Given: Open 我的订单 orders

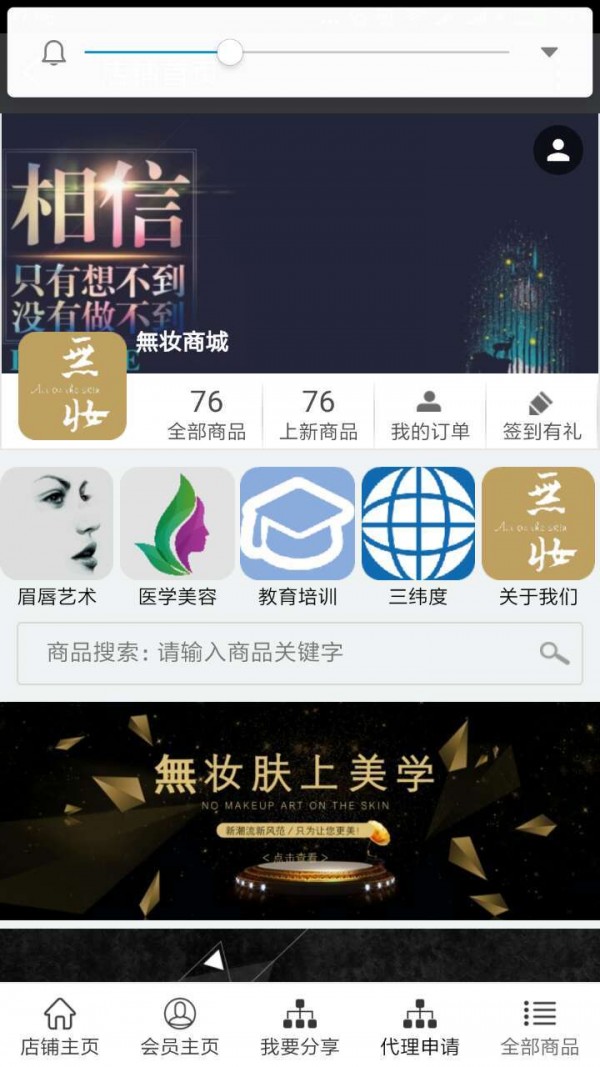Looking at the screenshot, I should pyautogui.click(x=429, y=414).
